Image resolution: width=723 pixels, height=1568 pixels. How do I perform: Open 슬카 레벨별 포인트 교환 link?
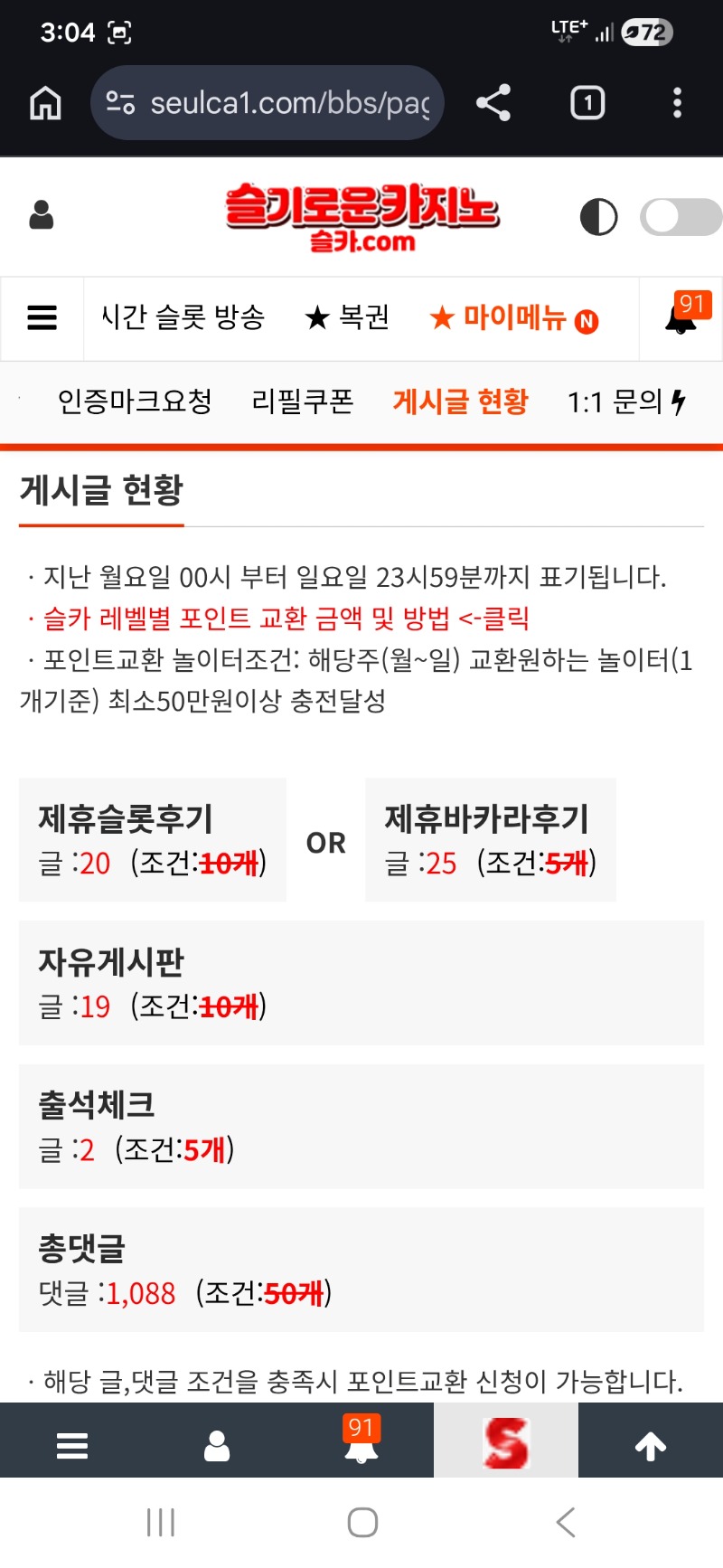point(286,619)
